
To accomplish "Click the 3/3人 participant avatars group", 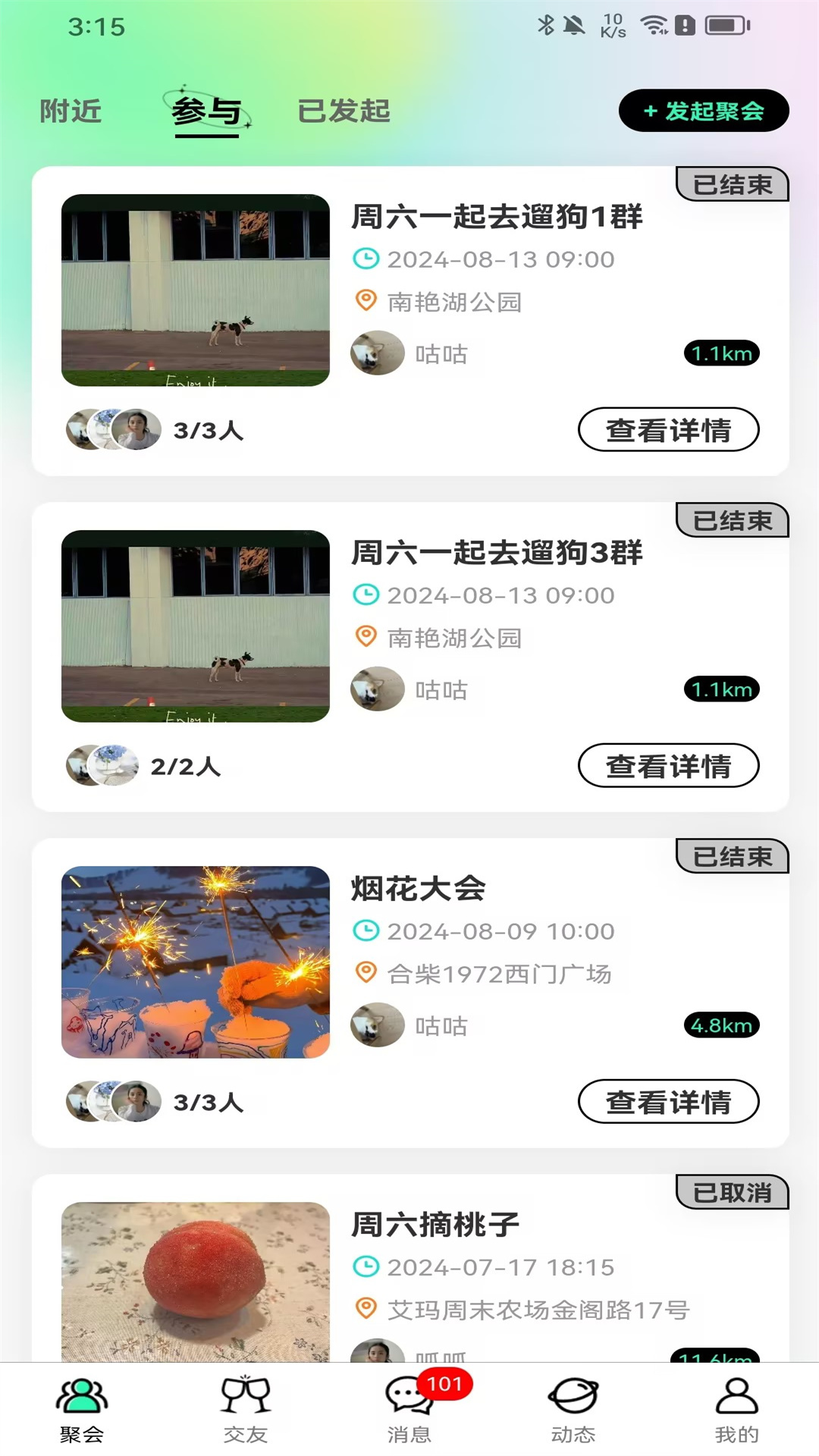I will coord(106,430).
